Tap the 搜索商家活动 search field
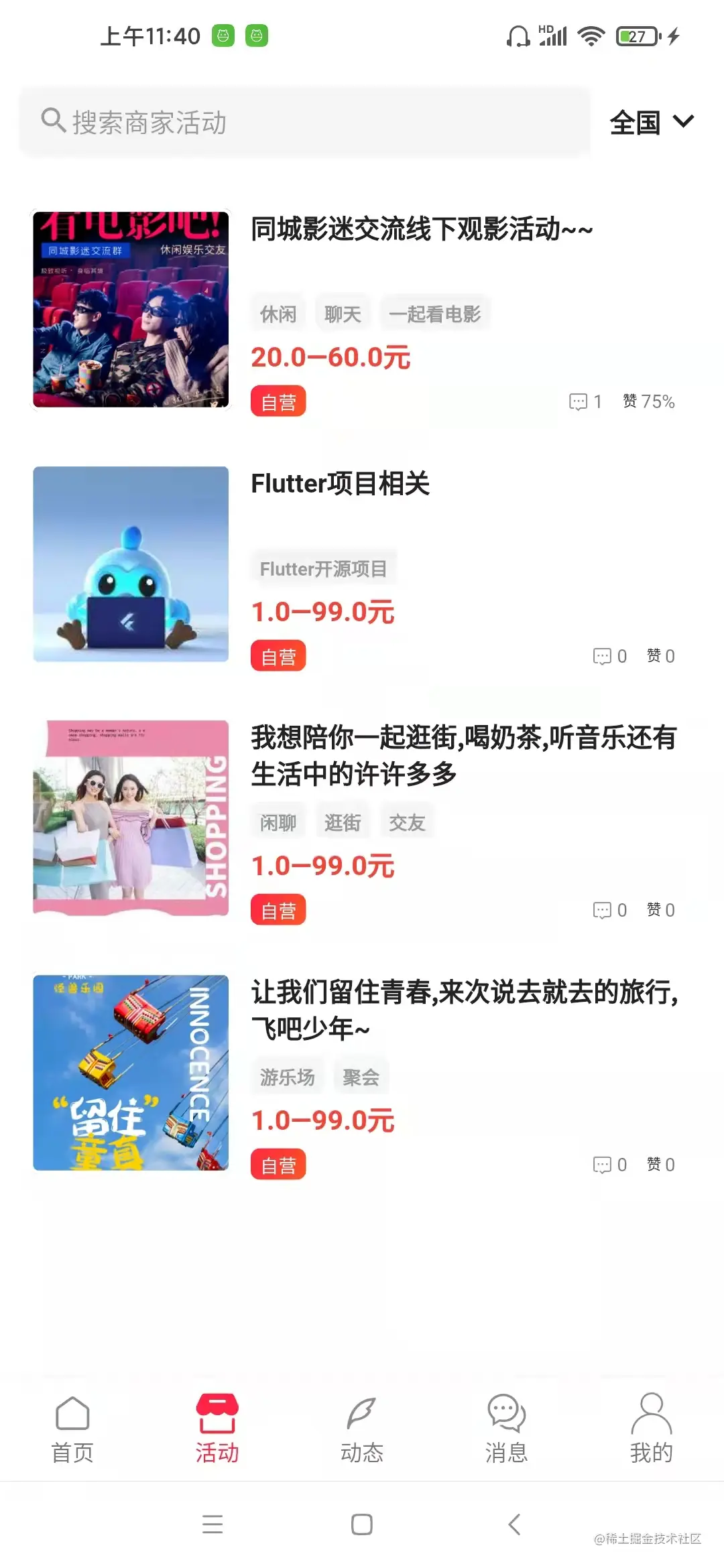 [x=305, y=123]
